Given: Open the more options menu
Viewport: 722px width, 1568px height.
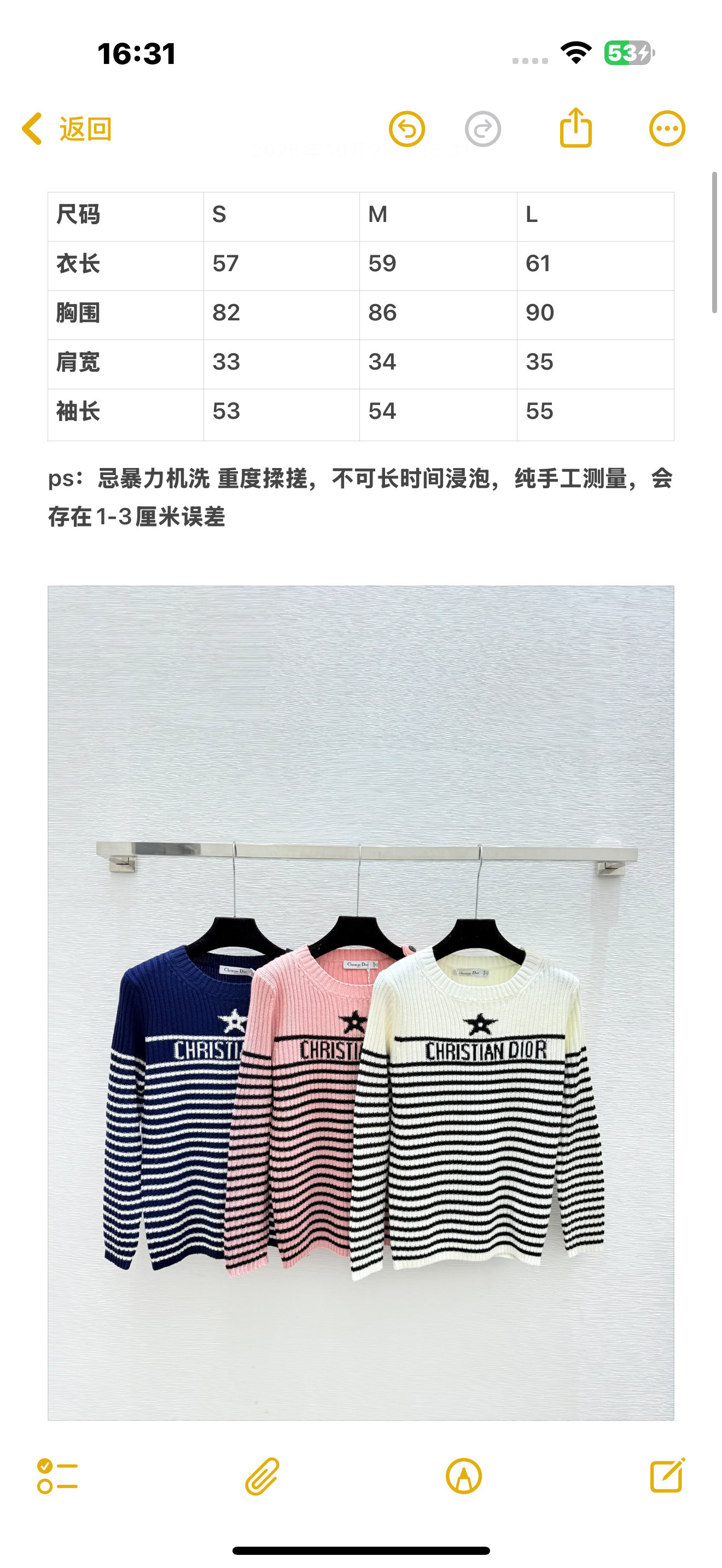Looking at the screenshot, I should tap(667, 129).
